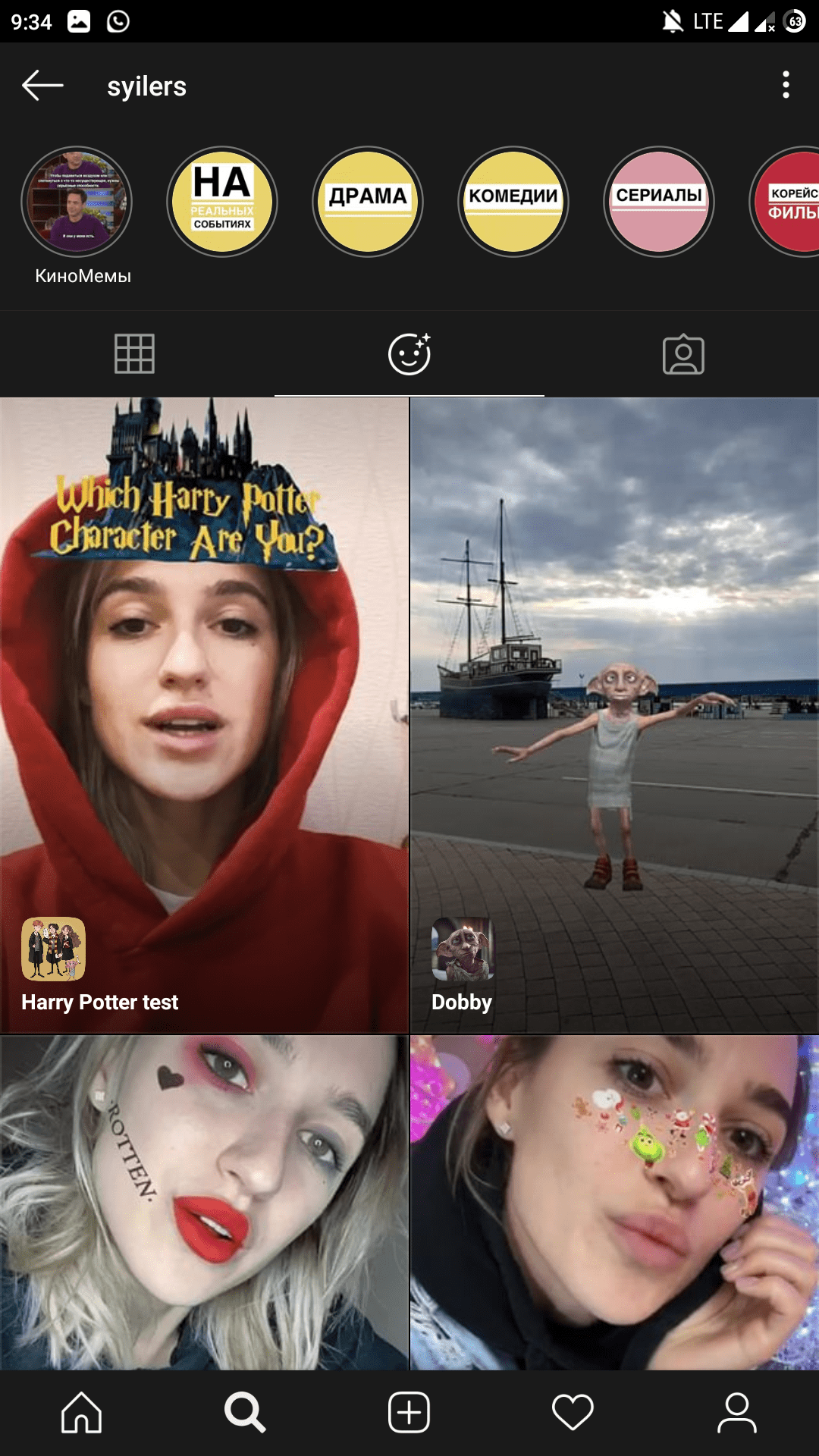
Task: Open the three-dot overflow menu
Action: [x=786, y=85]
